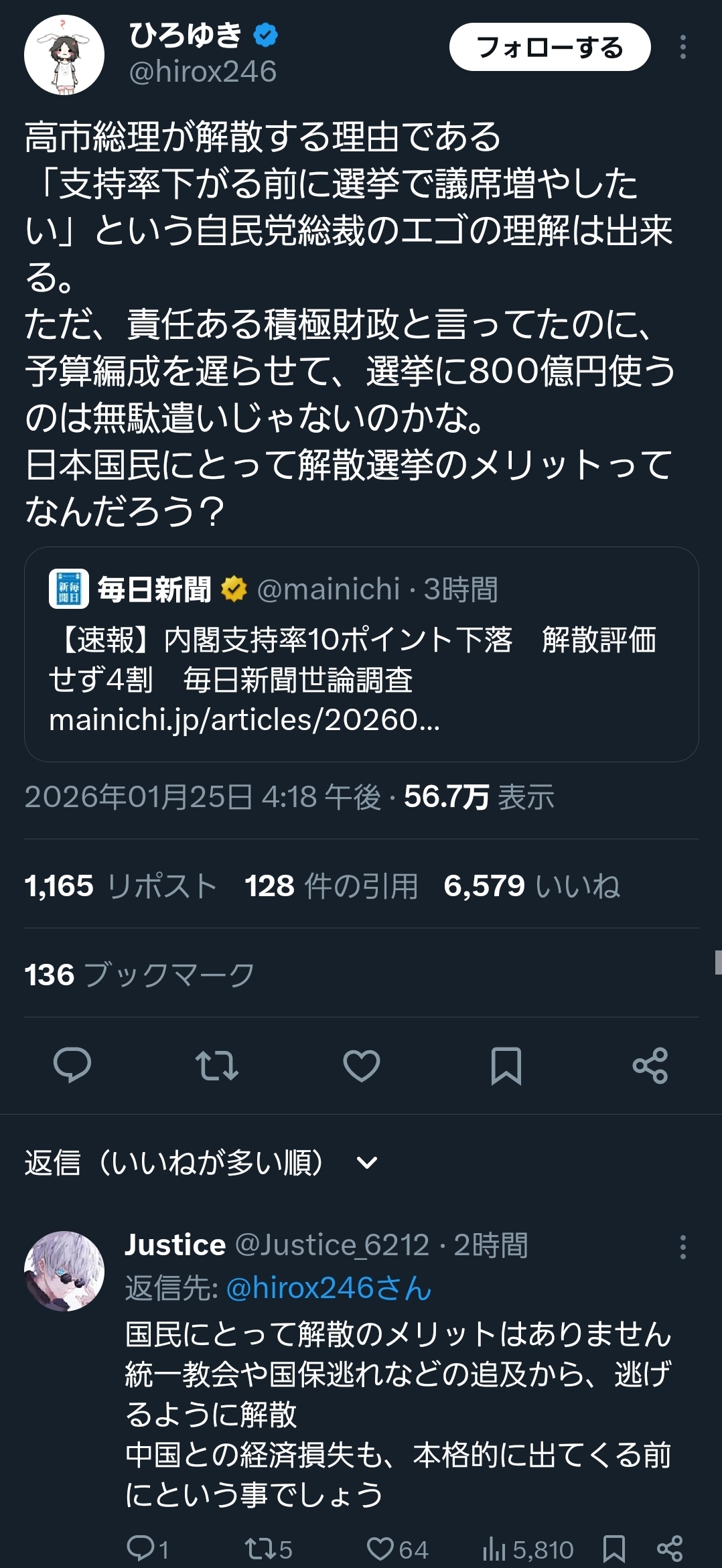
Task: Share ひろゆき's post
Action: [650, 1064]
